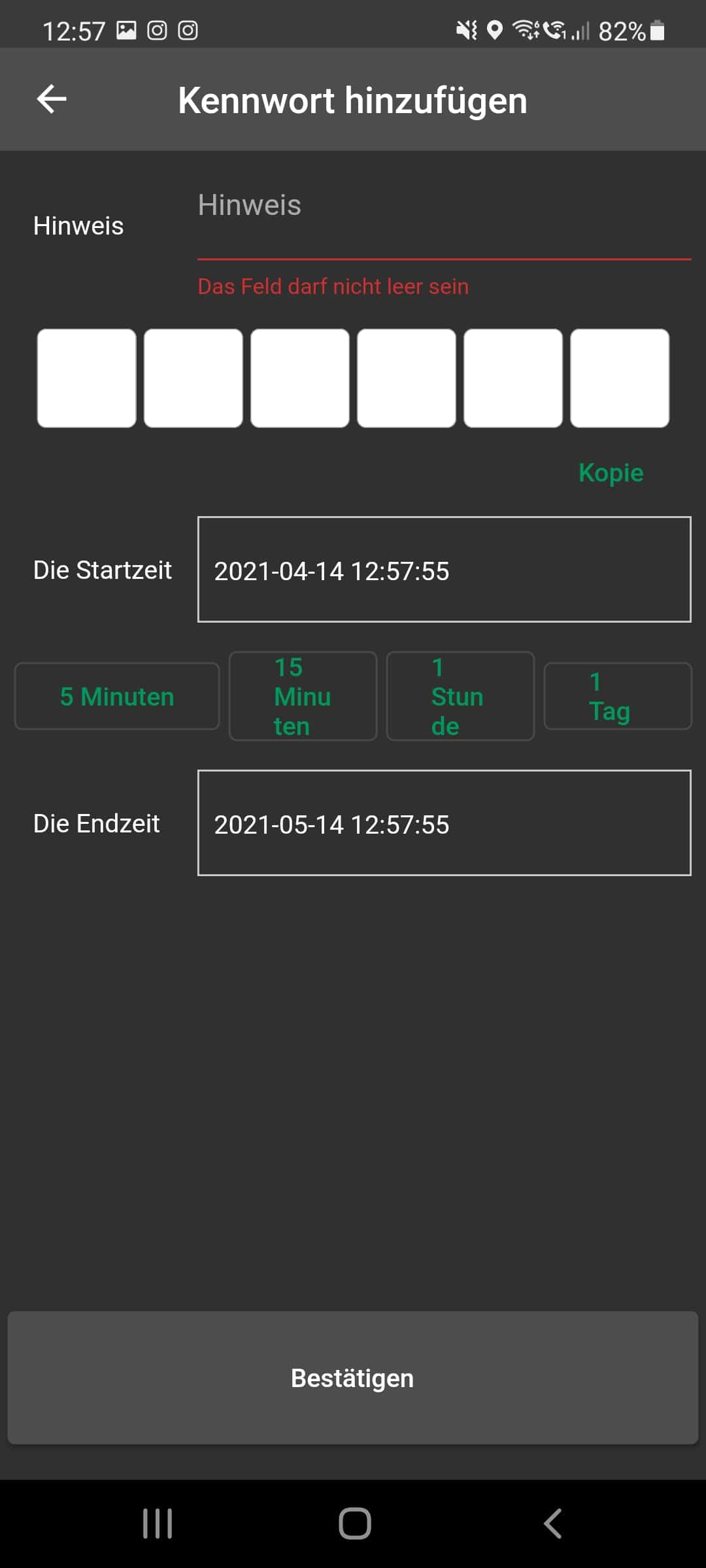
Task: Open the system recent apps button
Action: (158, 1524)
